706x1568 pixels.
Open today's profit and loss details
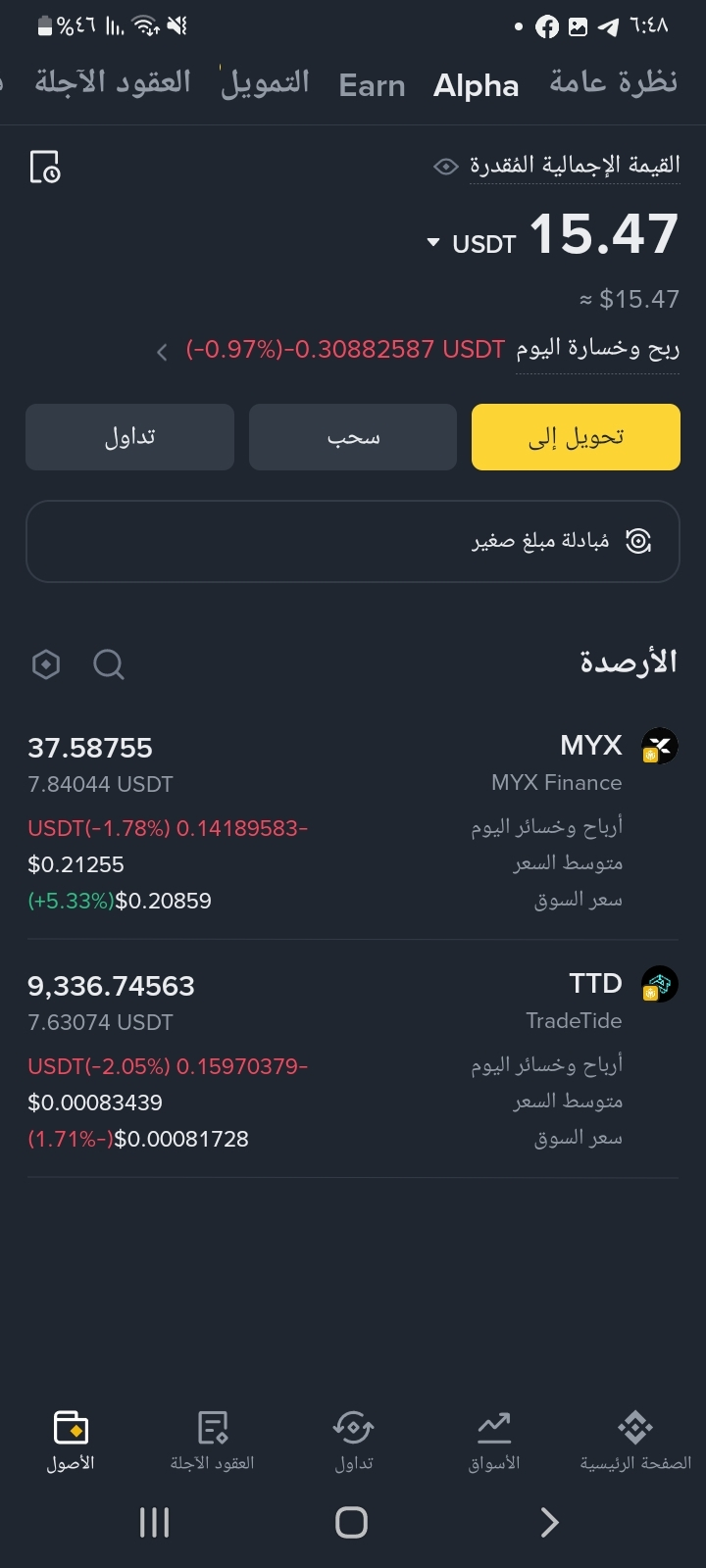[x=162, y=351]
